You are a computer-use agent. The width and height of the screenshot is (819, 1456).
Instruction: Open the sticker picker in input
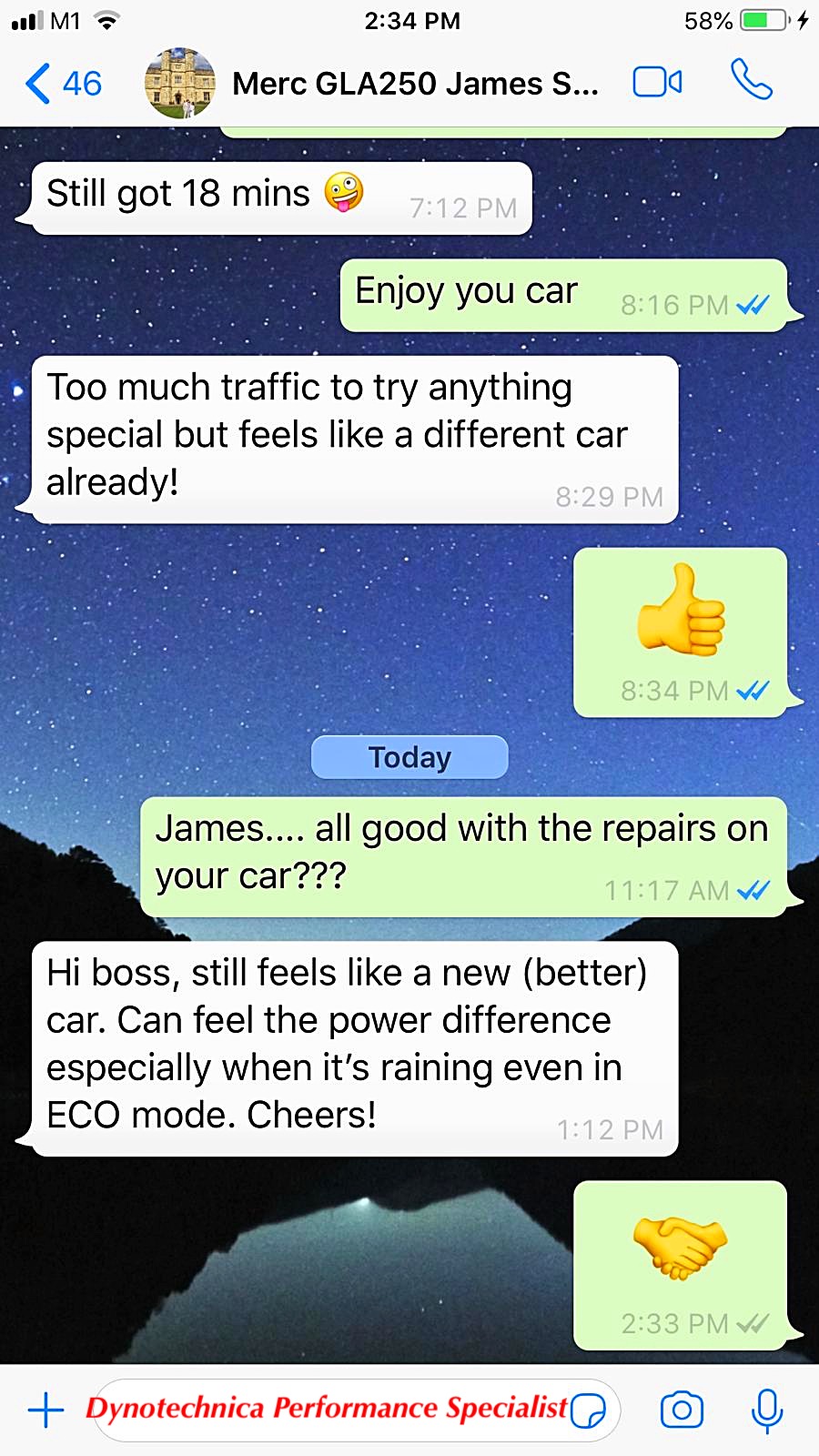tap(589, 1410)
